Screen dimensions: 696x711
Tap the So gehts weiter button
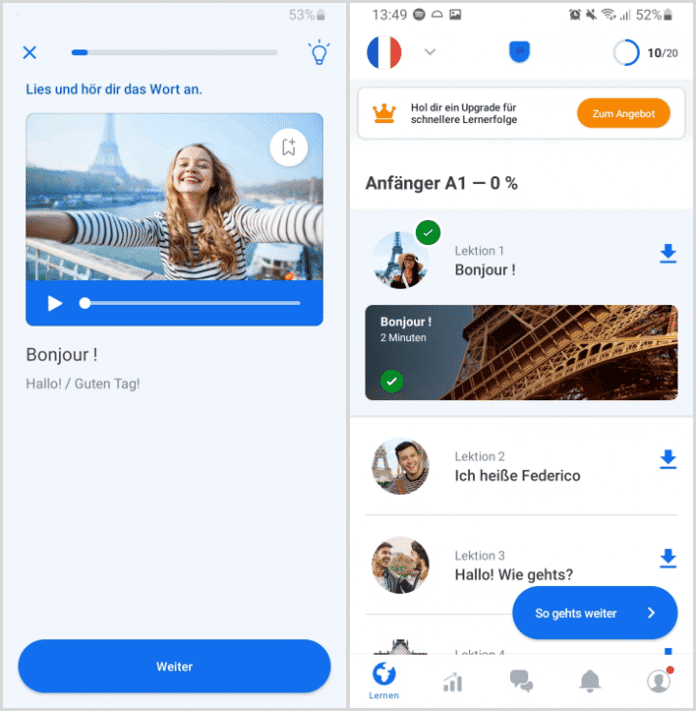coord(594,613)
